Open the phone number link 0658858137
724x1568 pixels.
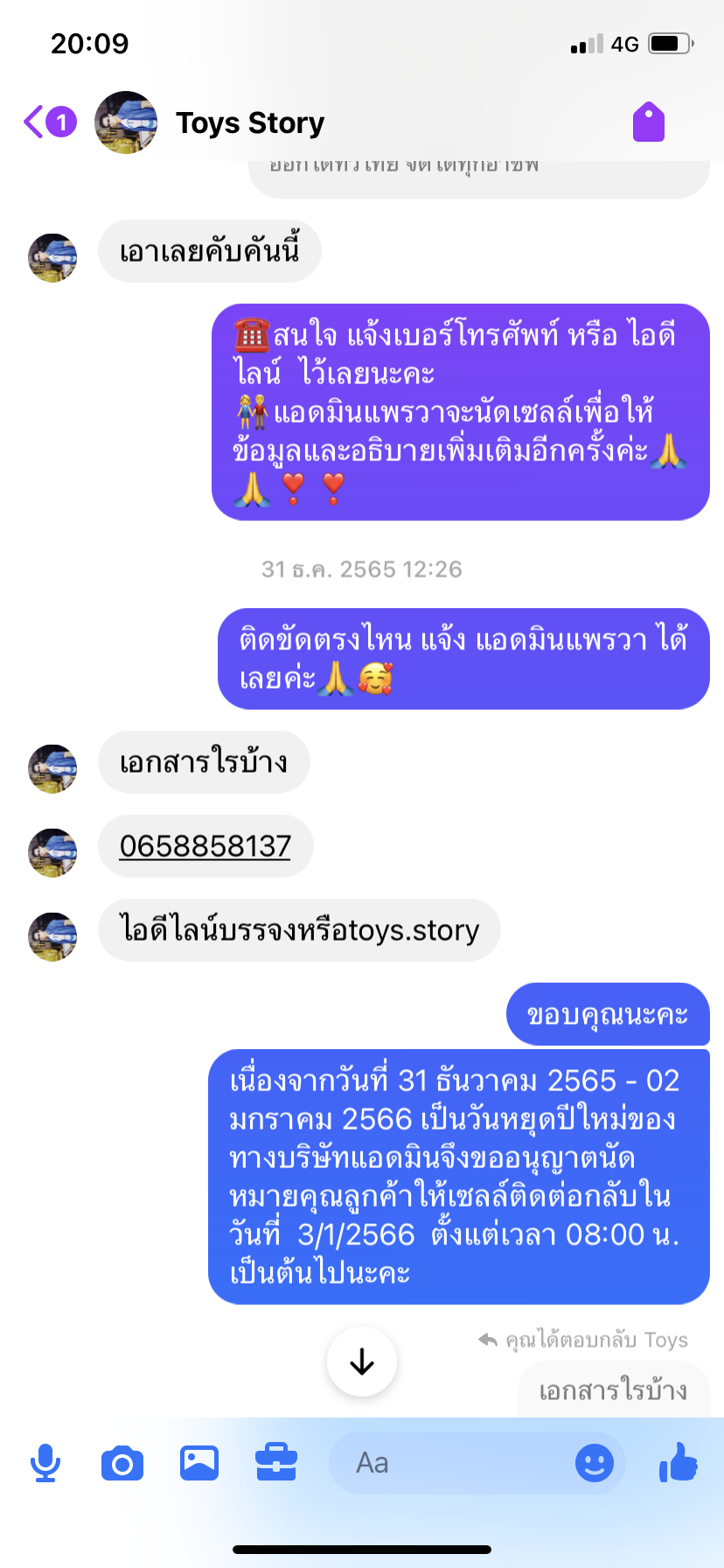click(x=205, y=846)
